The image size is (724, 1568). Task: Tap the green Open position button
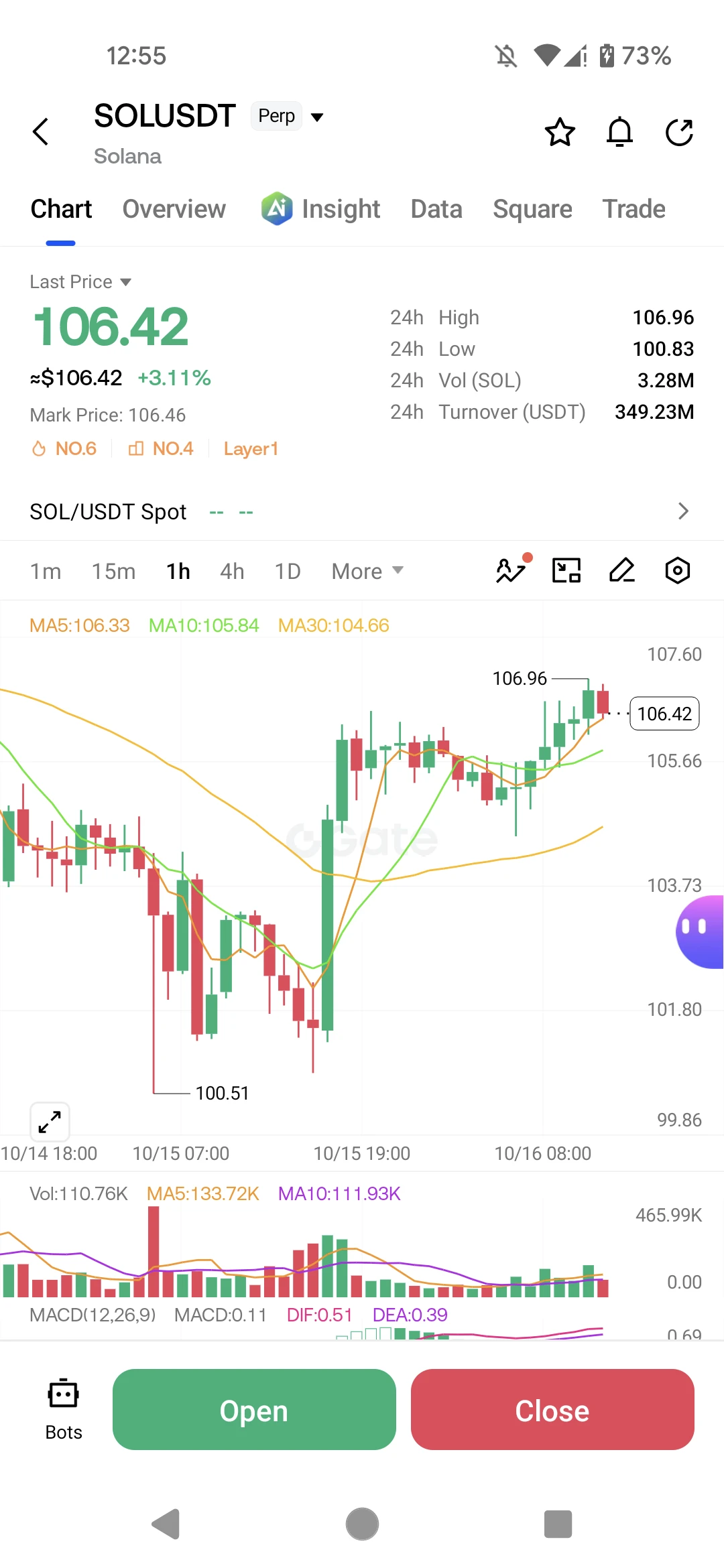tap(254, 1410)
